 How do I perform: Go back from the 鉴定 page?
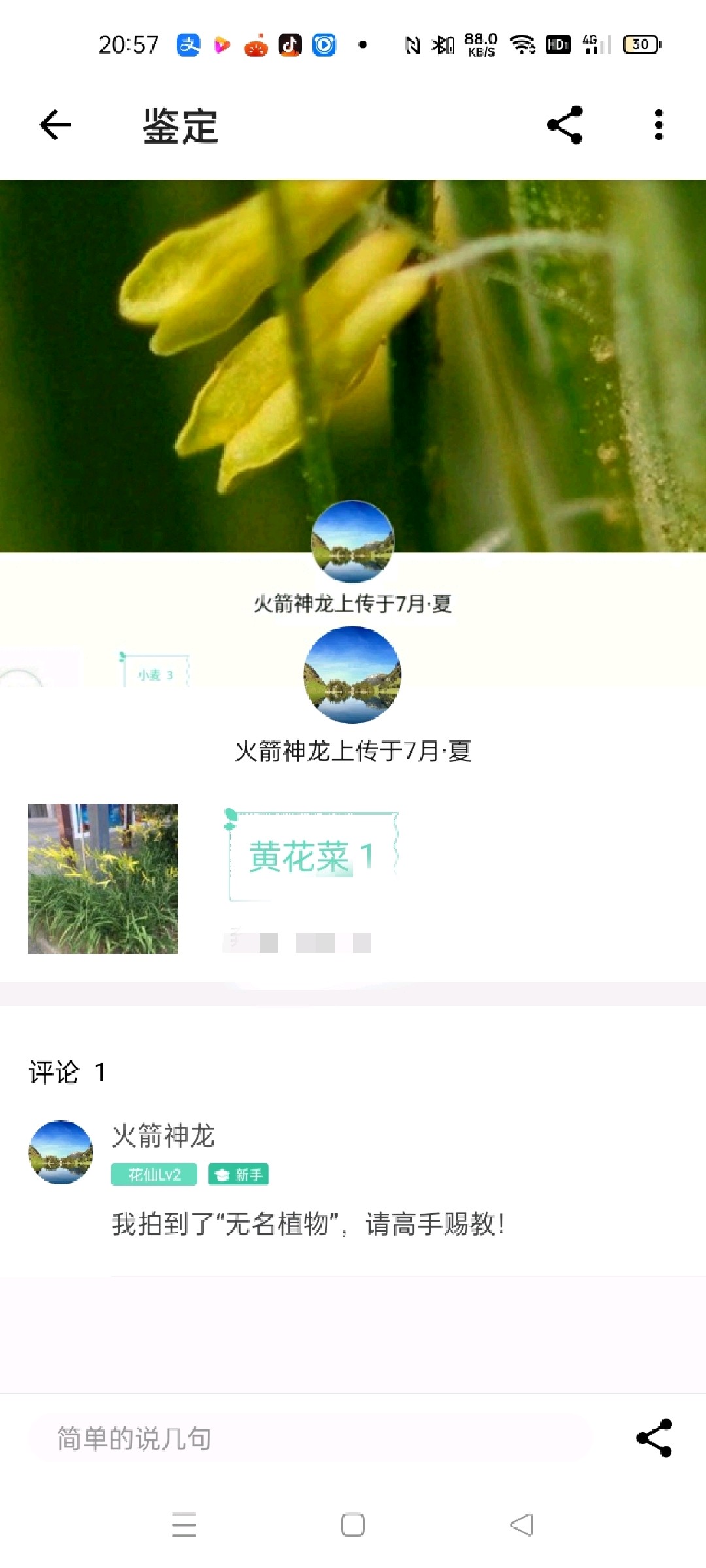point(55,125)
